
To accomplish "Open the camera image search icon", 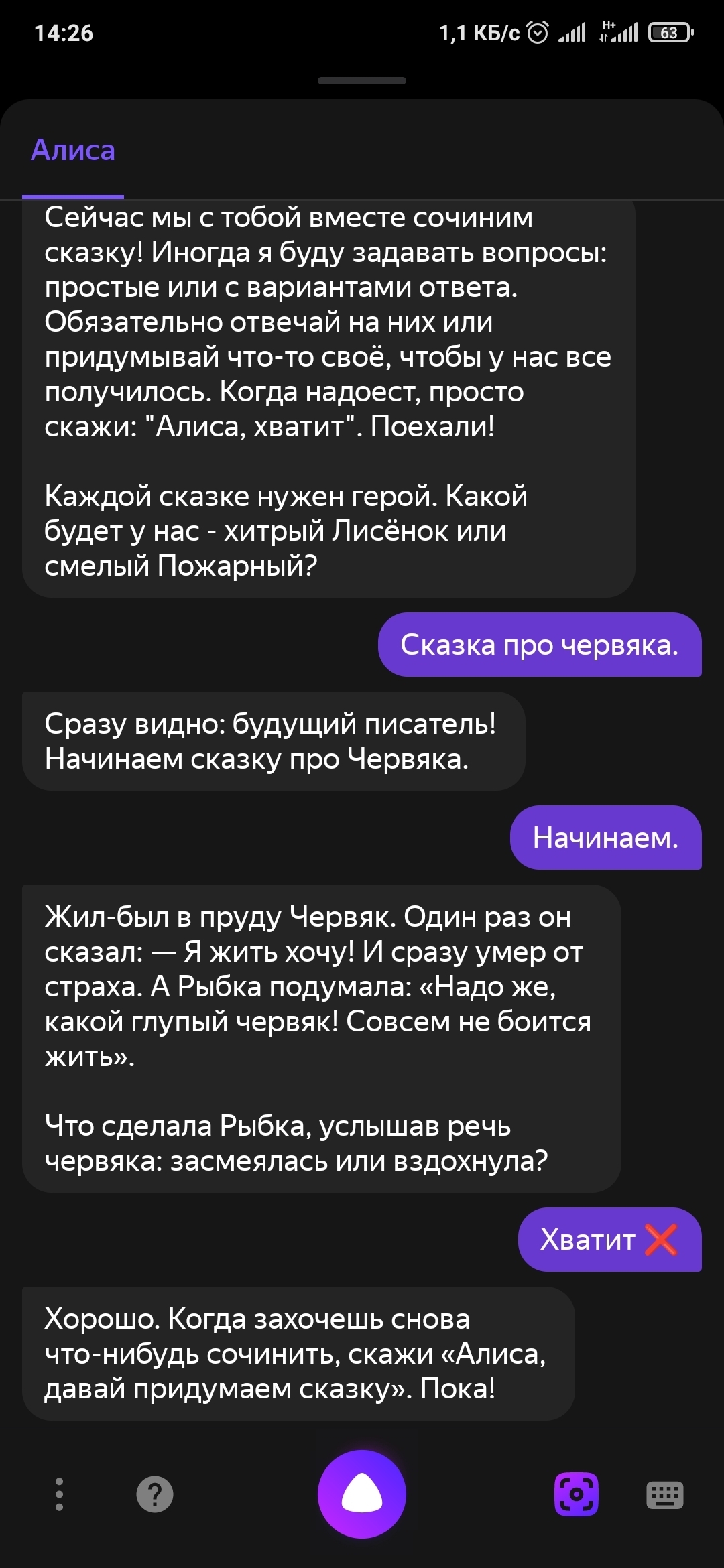I will pos(576,1494).
